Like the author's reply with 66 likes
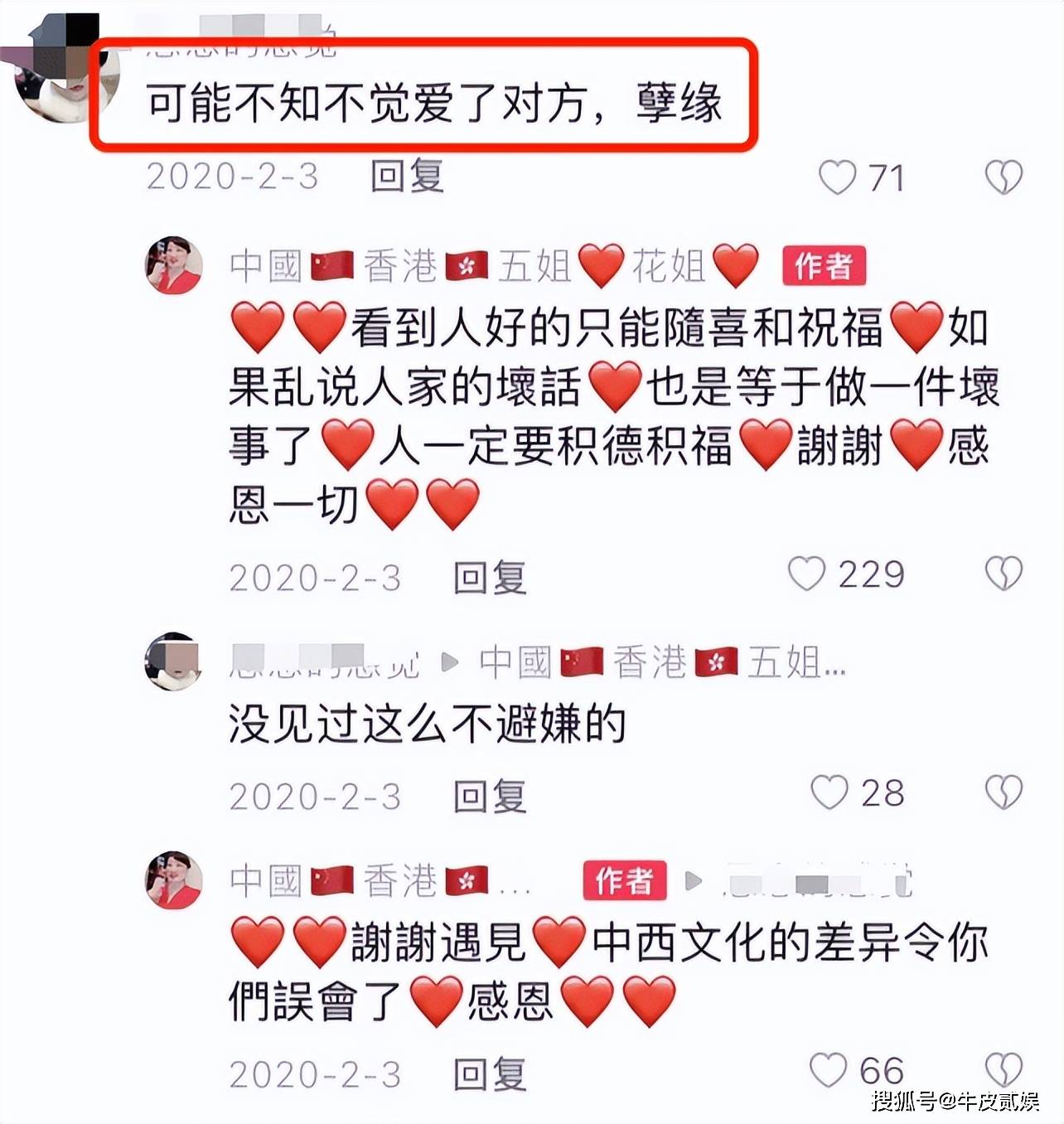Viewport: 1064px width, 1124px height. point(828,1070)
